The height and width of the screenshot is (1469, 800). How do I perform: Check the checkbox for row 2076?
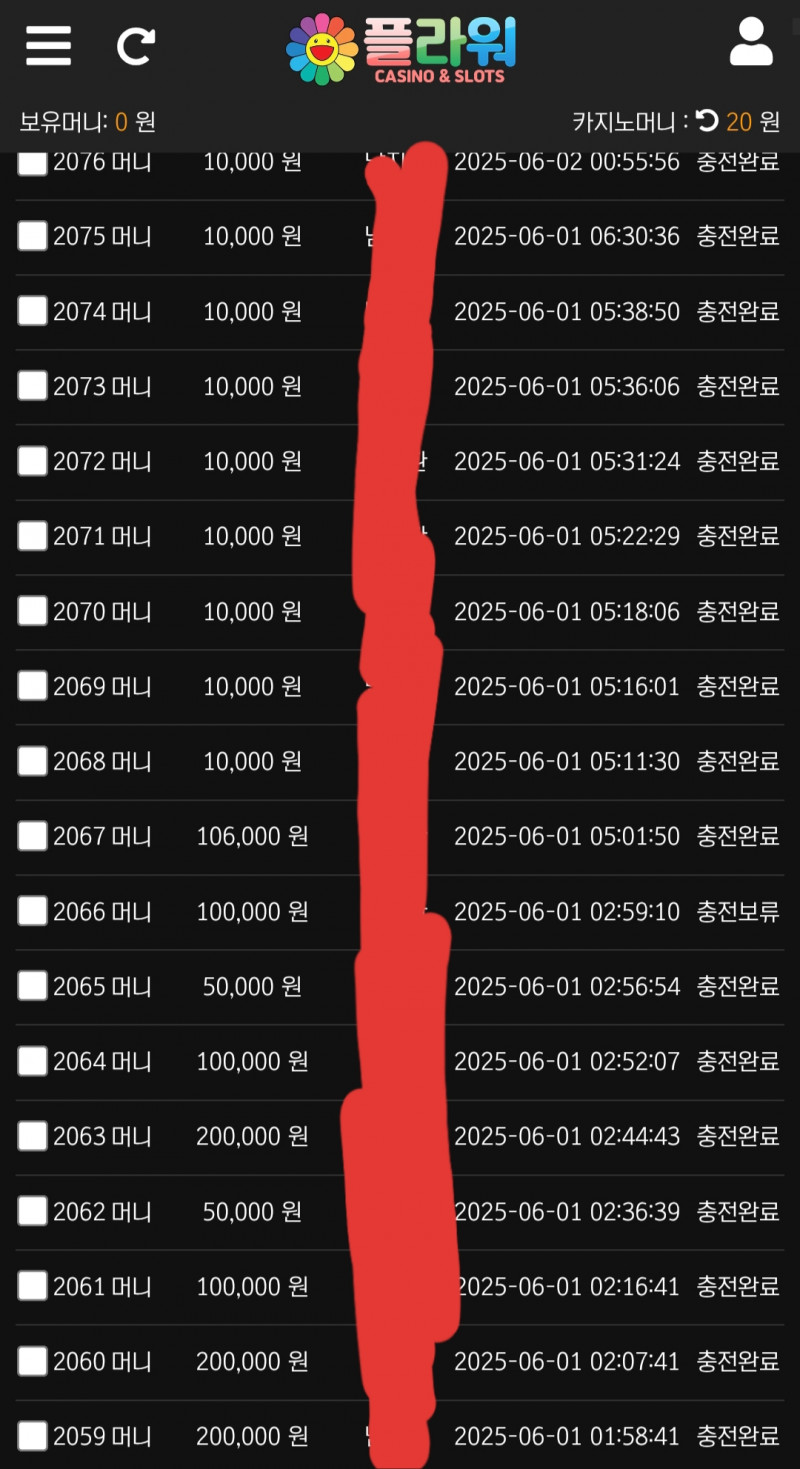[32, 161]
